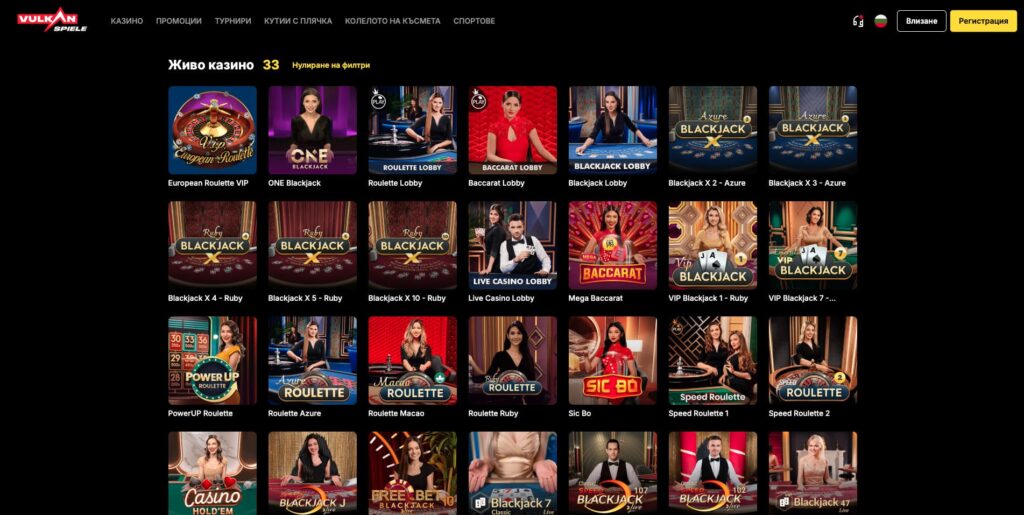Open the ТУРНИРИ page
Image resolution: width=1024 pixels, height=515 pixels.
[235, 21]
